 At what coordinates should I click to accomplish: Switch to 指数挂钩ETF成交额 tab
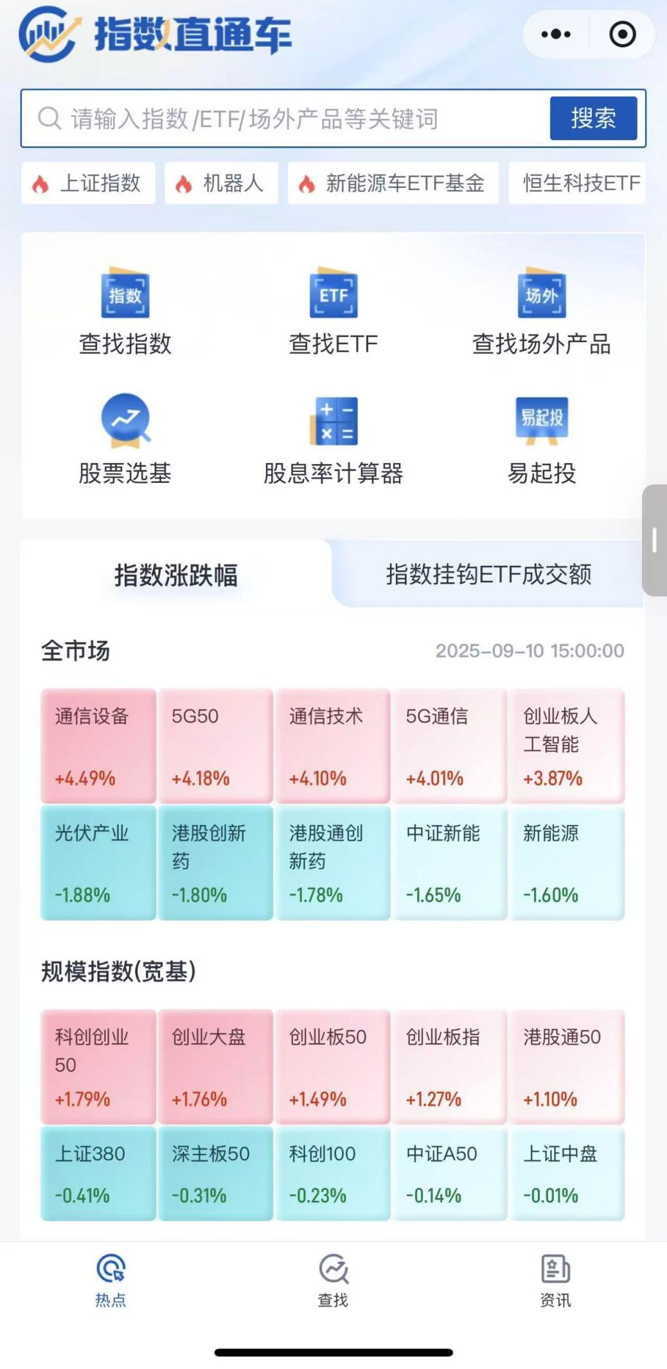pos(488,575)
